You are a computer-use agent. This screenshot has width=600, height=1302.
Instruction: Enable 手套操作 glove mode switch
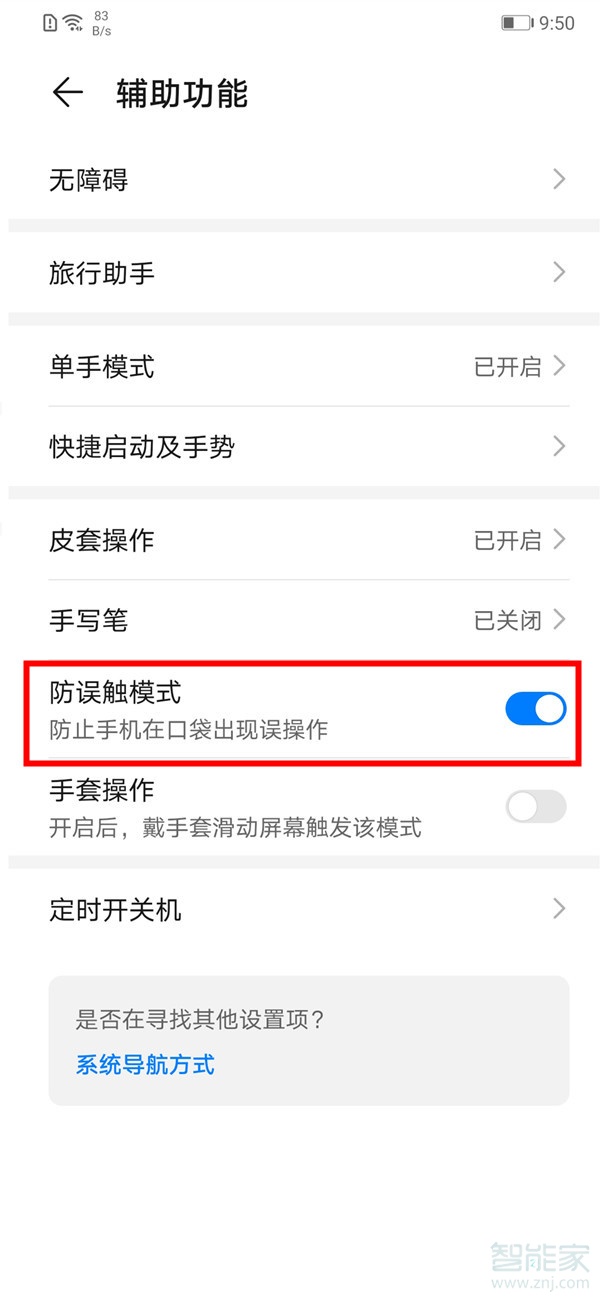click(x=535, y=807)
